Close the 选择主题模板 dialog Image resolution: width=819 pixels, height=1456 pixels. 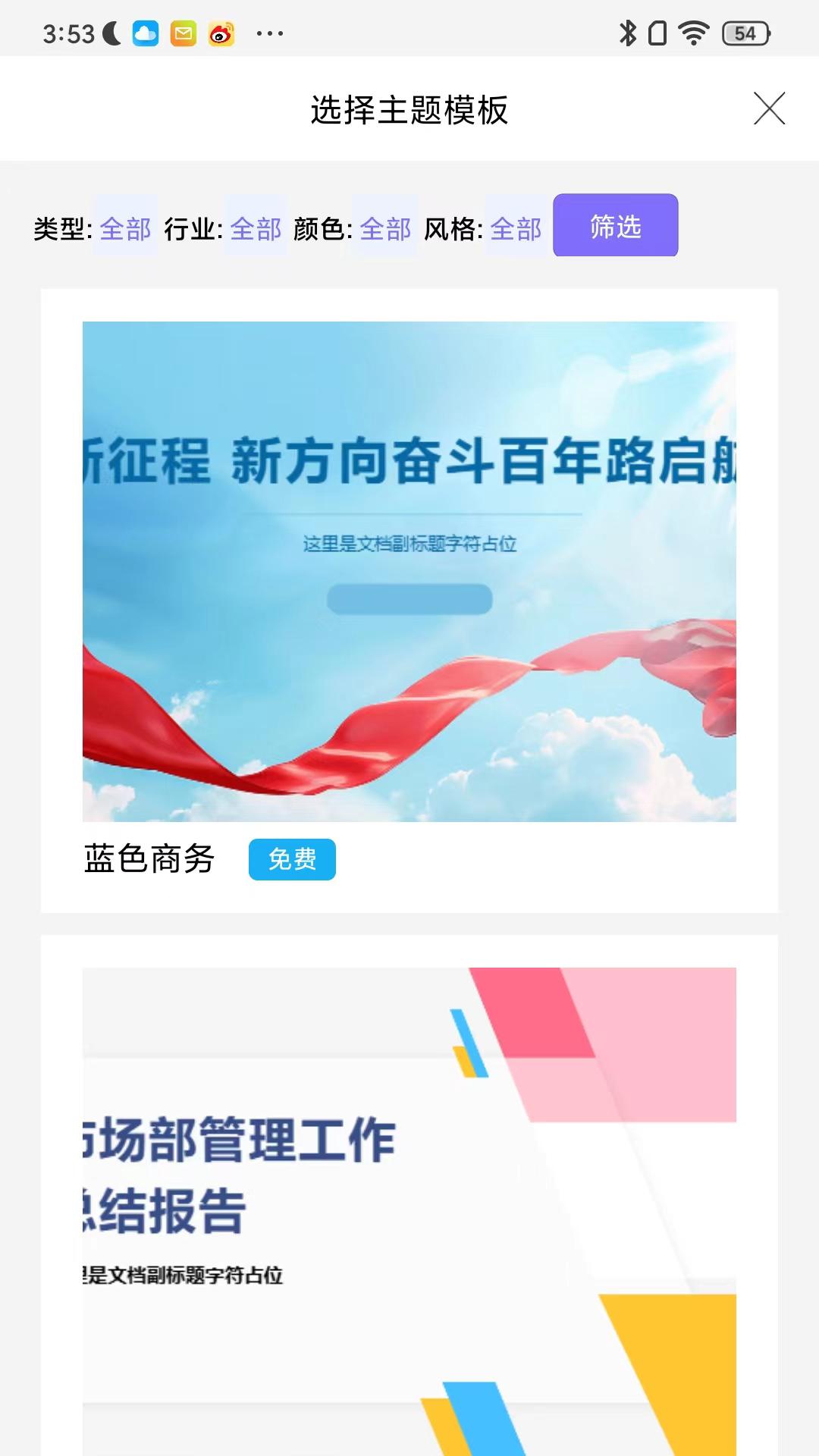[770, 108]
